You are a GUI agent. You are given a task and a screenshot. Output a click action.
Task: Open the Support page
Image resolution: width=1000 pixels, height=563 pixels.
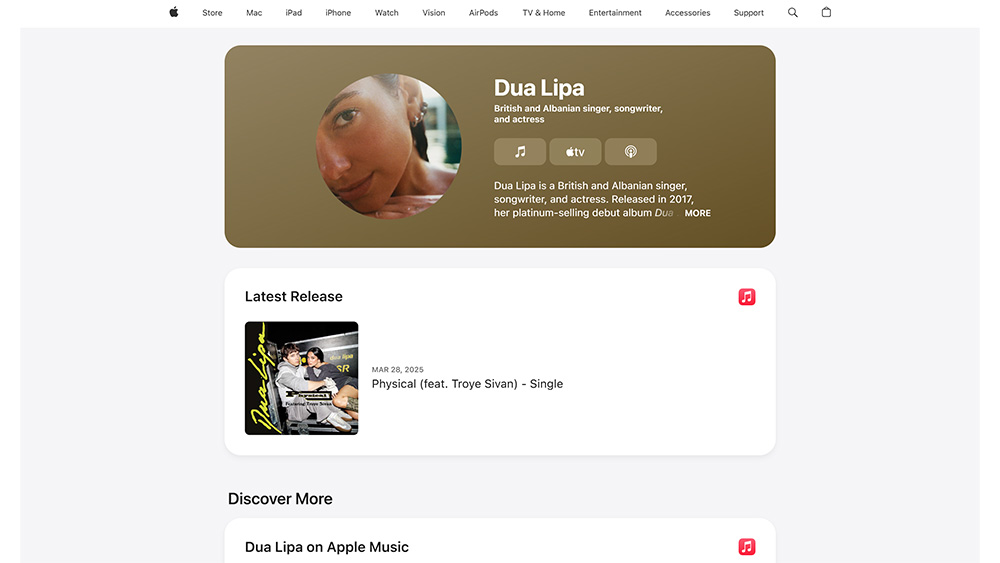pos(748,13)
